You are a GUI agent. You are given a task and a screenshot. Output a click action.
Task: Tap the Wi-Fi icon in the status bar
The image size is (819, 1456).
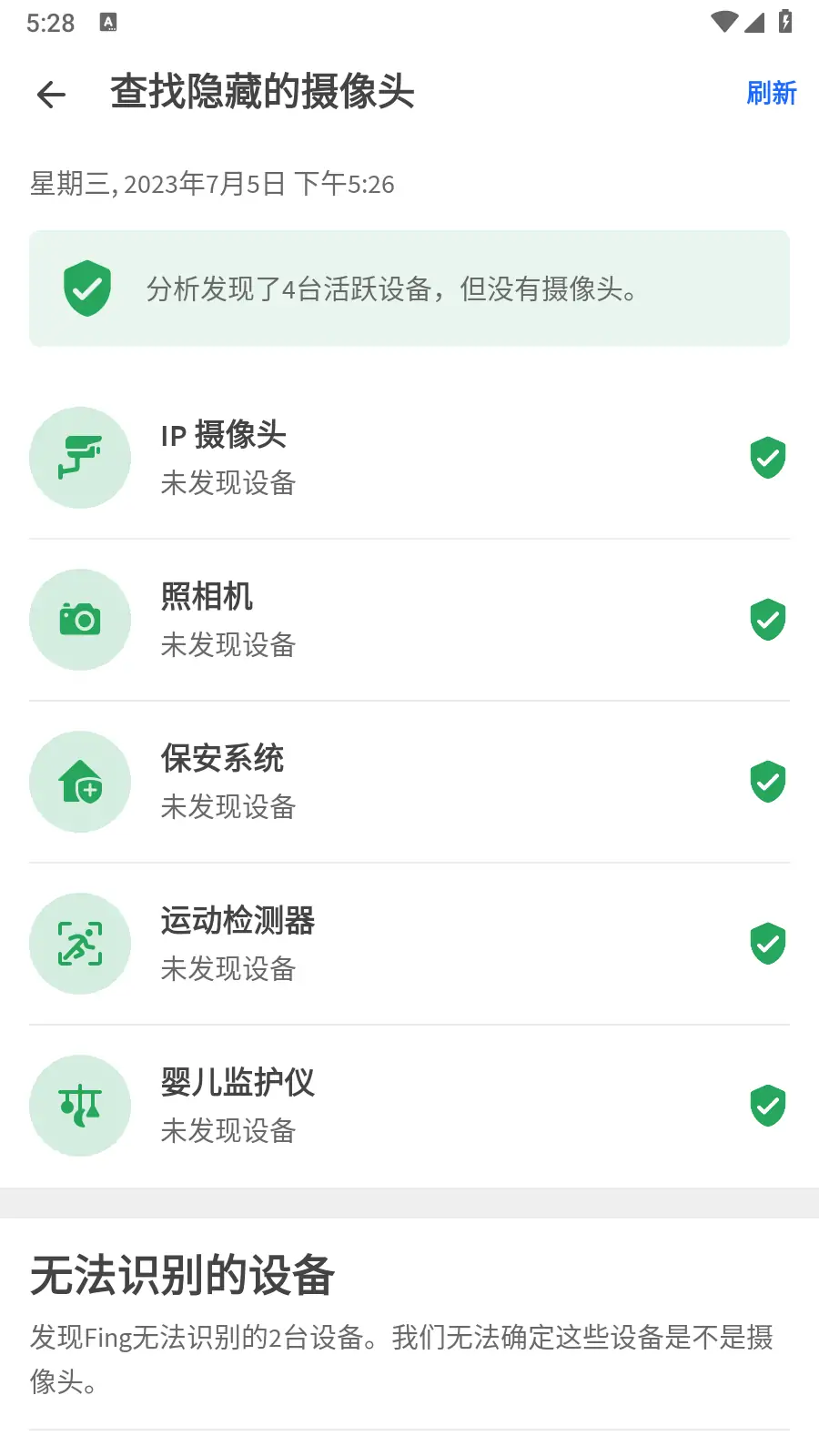coord(723,22)
